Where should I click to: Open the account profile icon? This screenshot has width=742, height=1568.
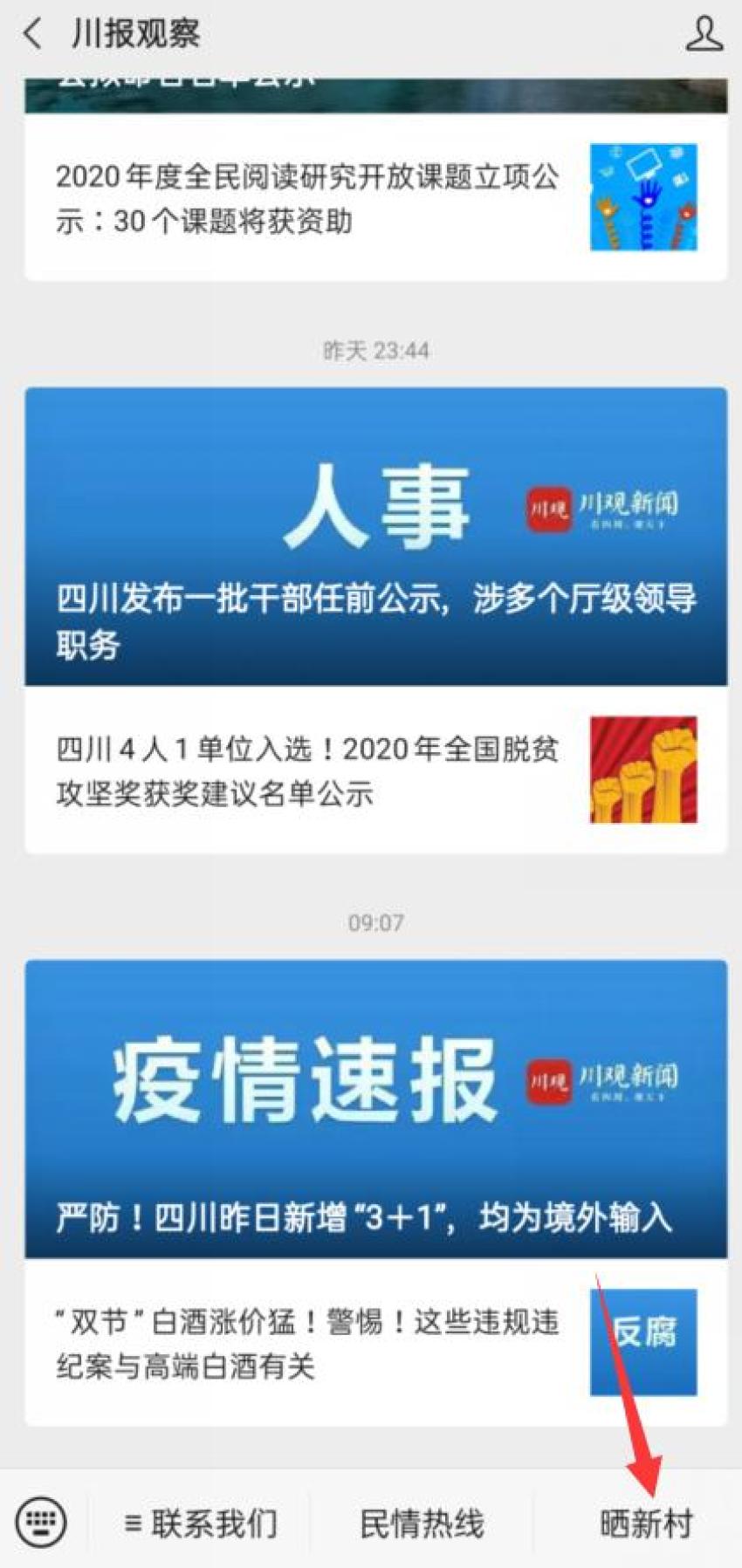[x=704, y=34]
